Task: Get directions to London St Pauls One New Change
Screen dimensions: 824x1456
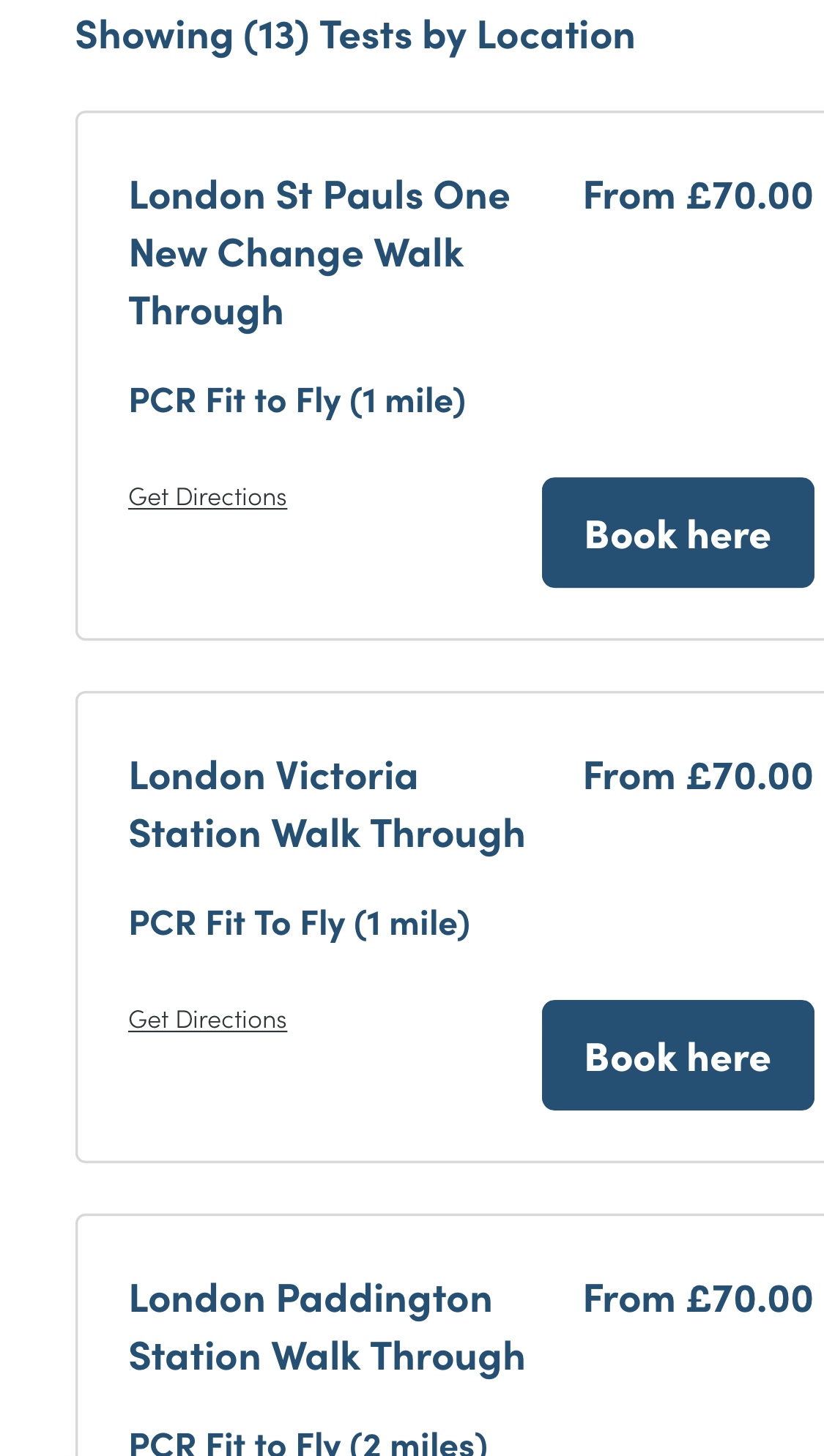Action: click(x=208, y=497)
